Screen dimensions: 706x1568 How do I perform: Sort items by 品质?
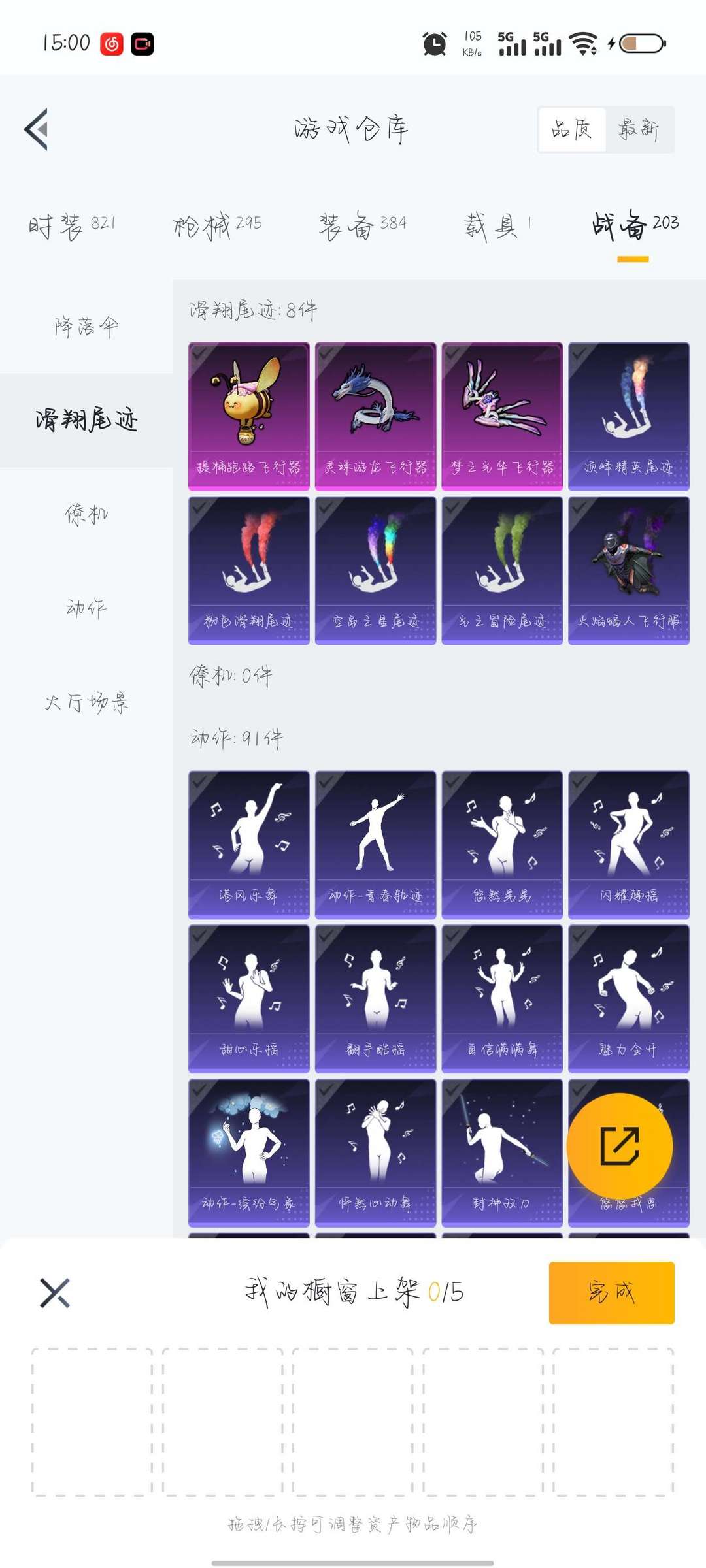572,129
